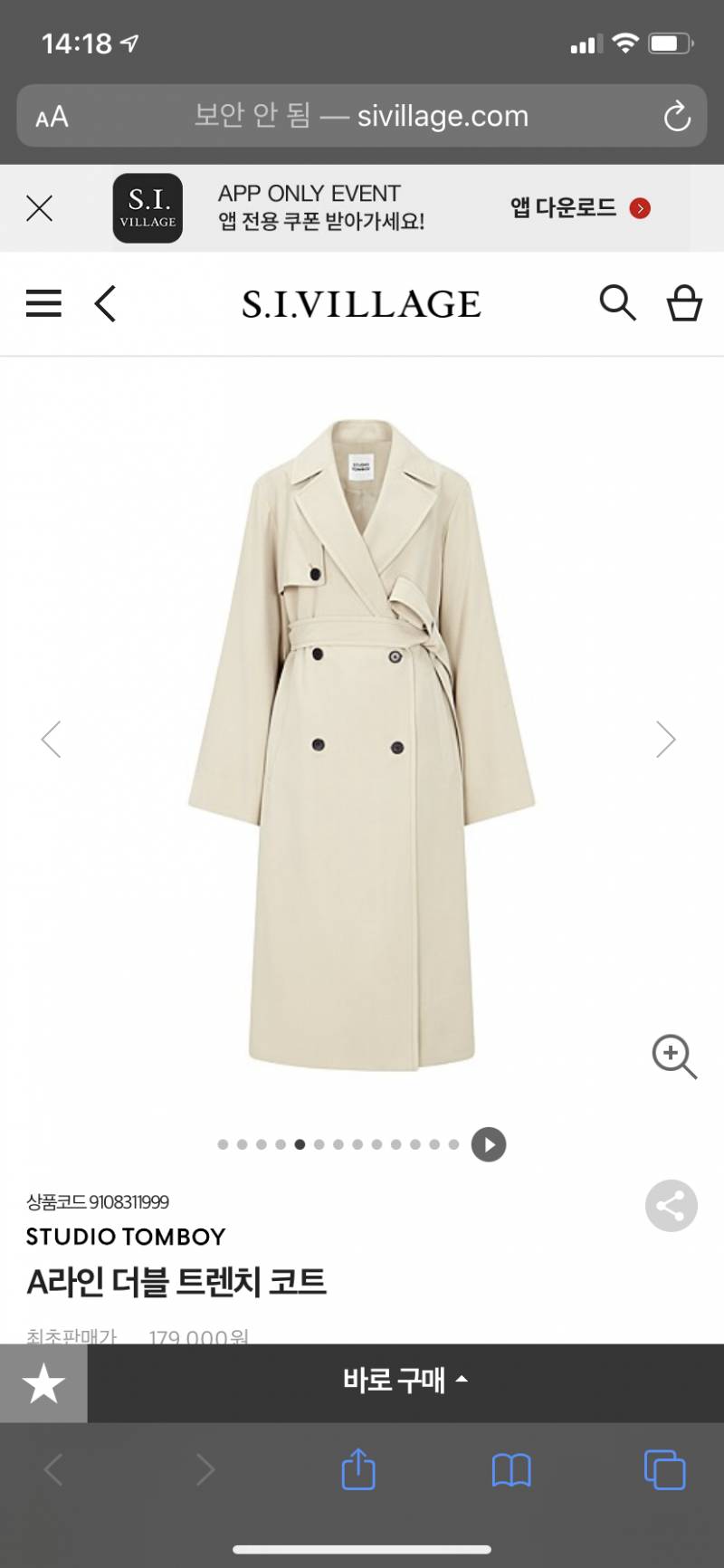Open Safari reader text size options
724x1568 pixels.
52,117
